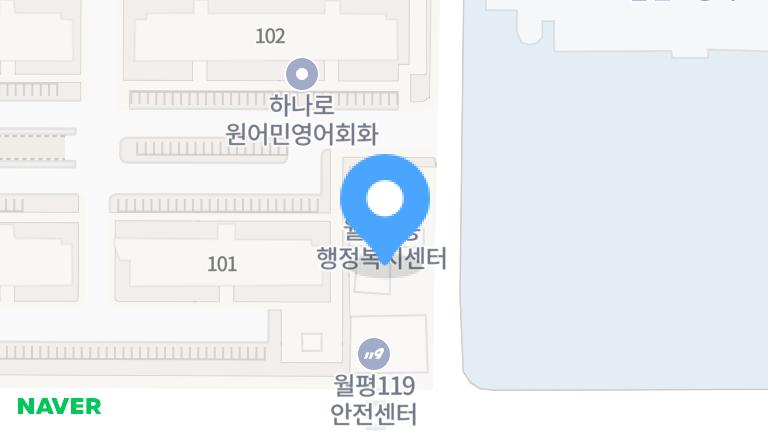
Task: Tap the blue location pin marker
Action: pos(385,201)
